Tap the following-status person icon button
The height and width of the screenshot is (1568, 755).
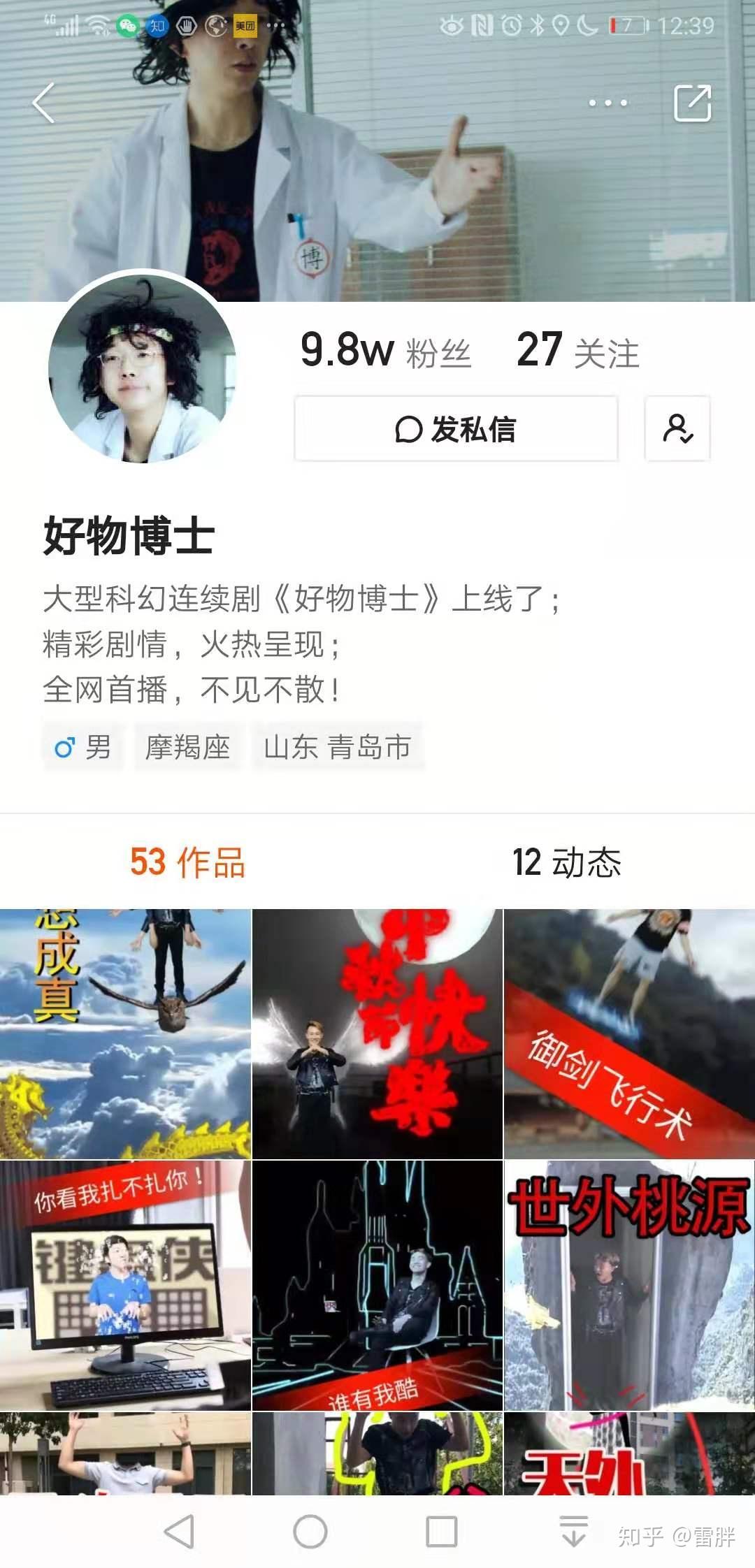pos(677,429)
